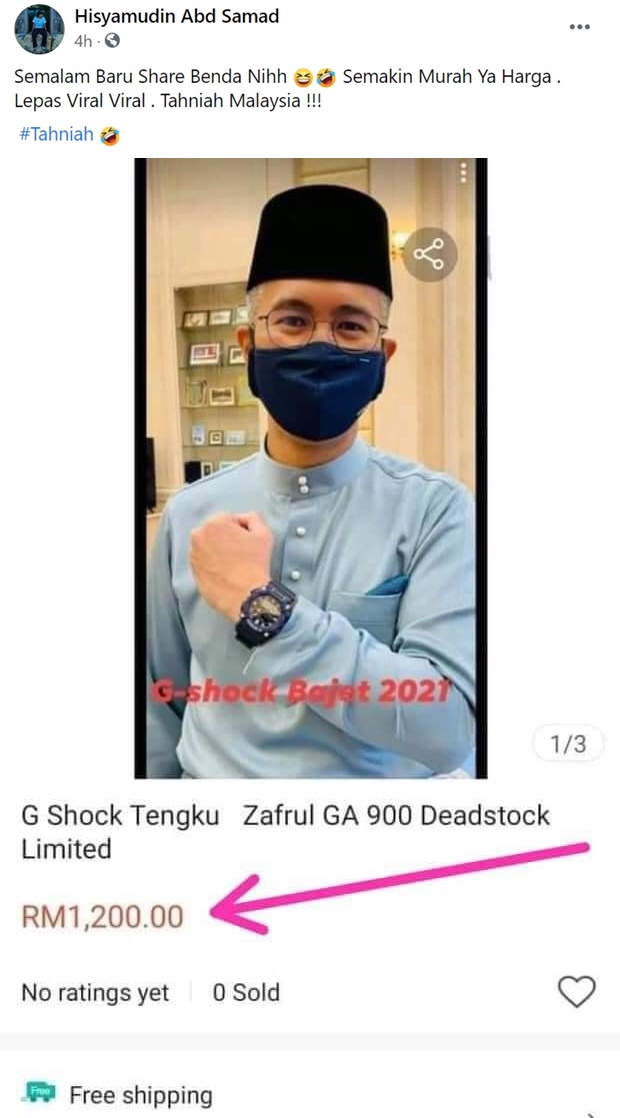Image resolution: width=620 pixels, height=1118 pixels.
Task: View the attached G Shock listing image
Action: (x=311, y=468)
